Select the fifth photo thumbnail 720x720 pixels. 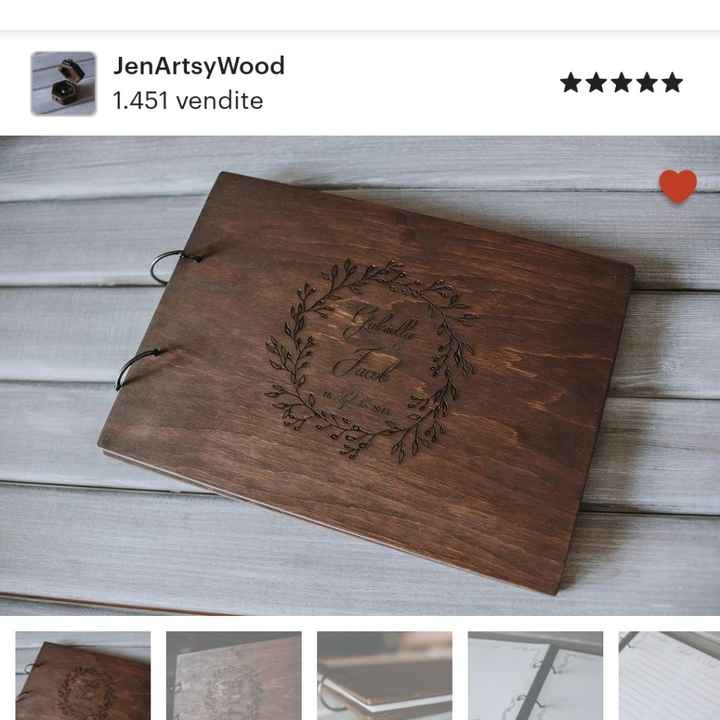(670, 676)
